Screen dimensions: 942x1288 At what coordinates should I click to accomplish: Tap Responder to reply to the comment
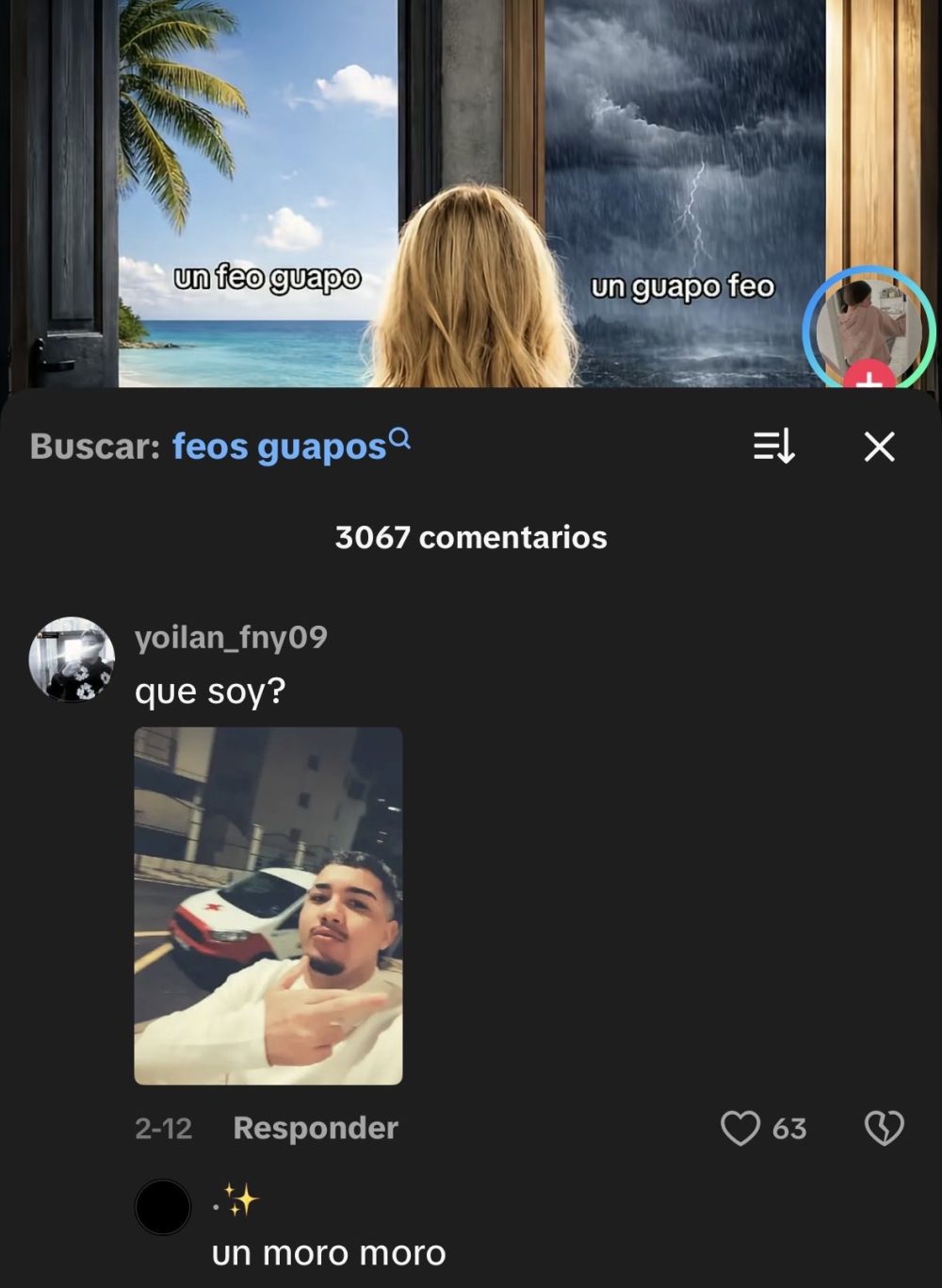coord(316,1128)
